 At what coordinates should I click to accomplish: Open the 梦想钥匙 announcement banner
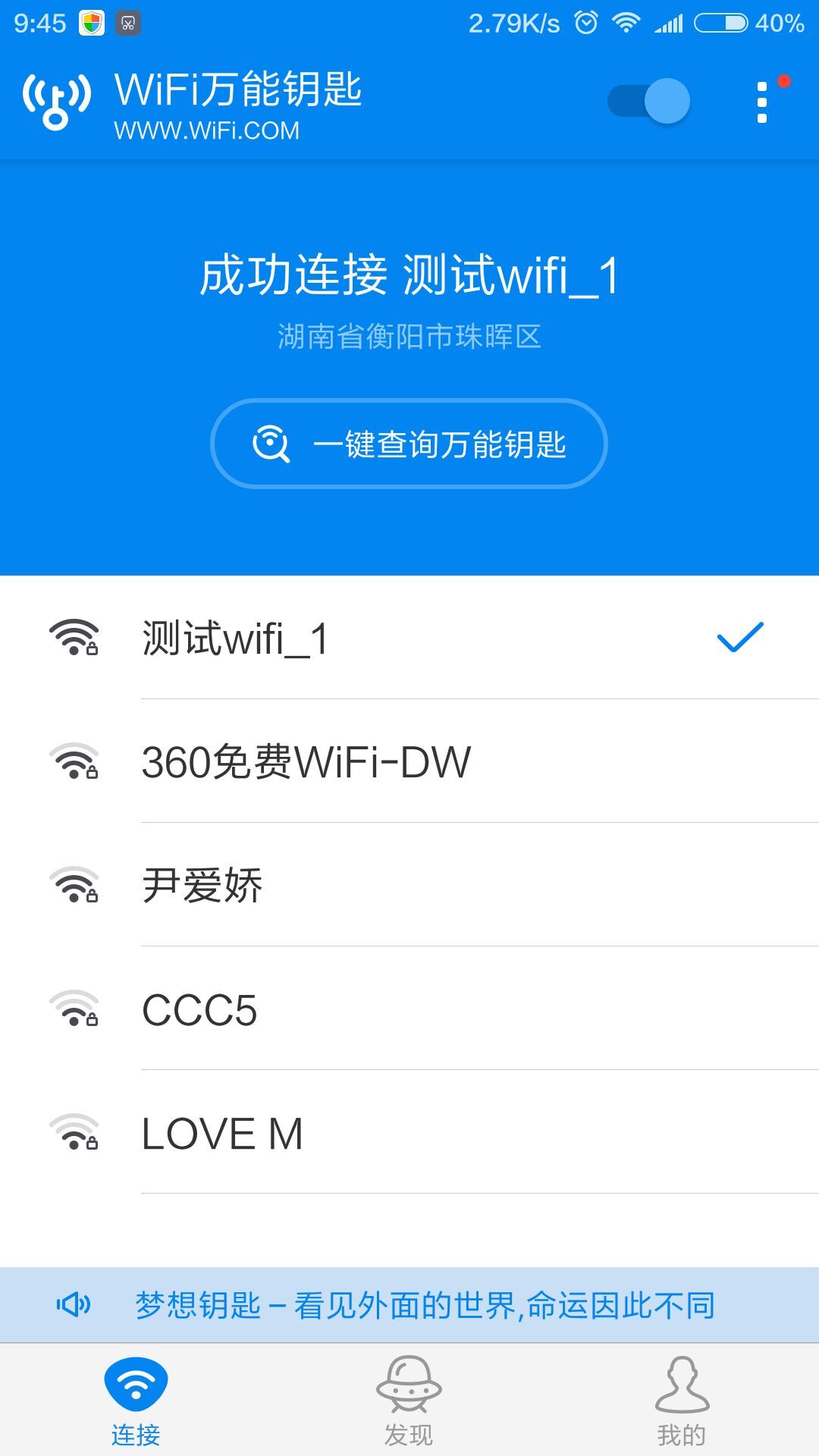point(409,1305)
